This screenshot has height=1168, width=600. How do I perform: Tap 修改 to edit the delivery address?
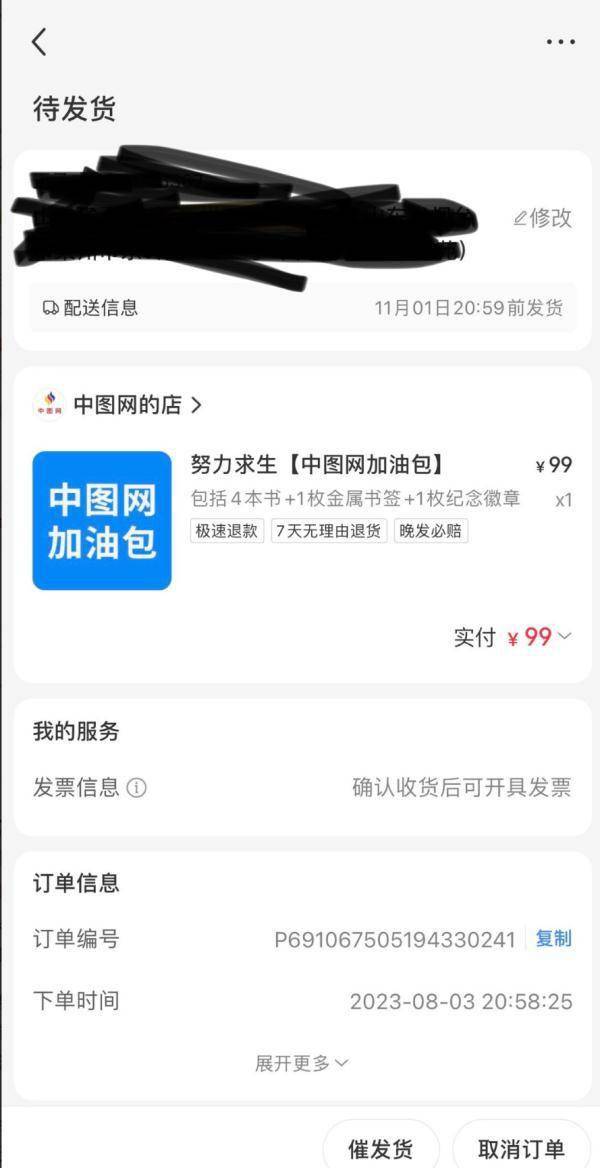[543, 218]
